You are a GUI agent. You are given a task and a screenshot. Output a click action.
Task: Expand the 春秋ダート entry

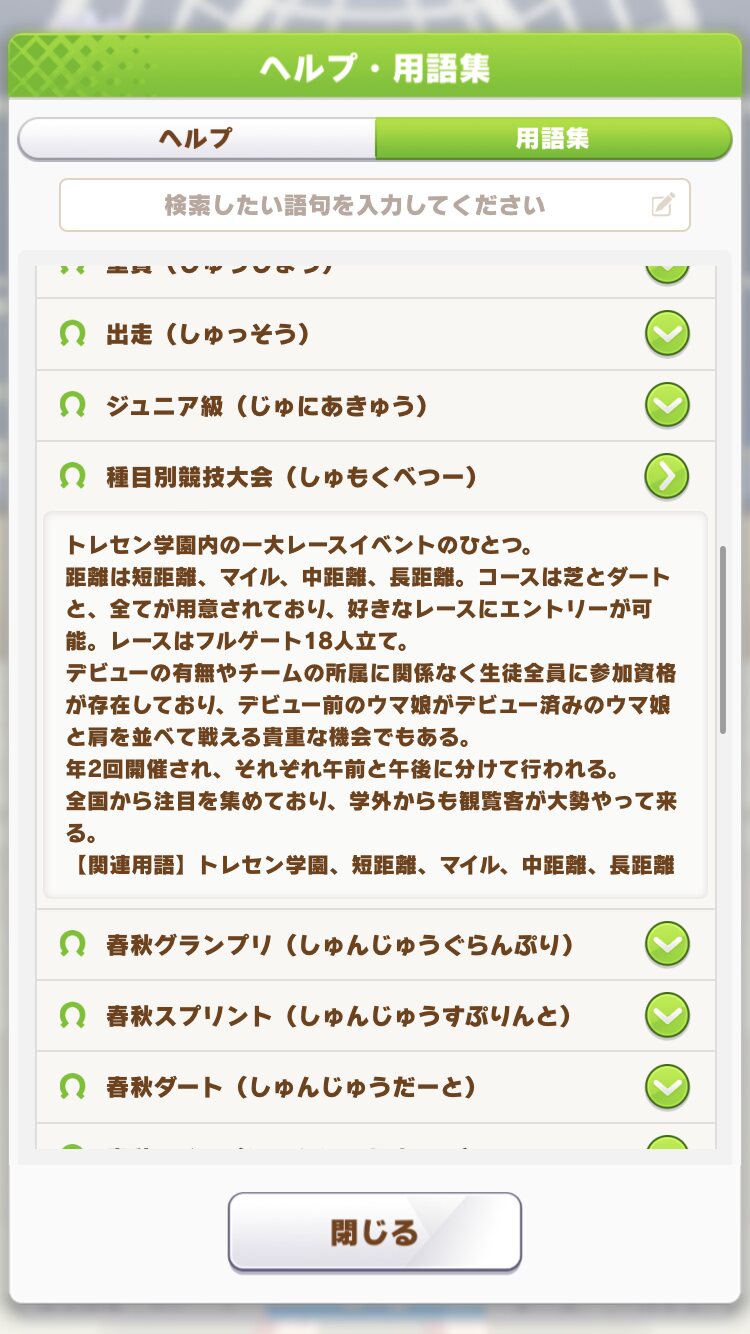click(376, 1087)
